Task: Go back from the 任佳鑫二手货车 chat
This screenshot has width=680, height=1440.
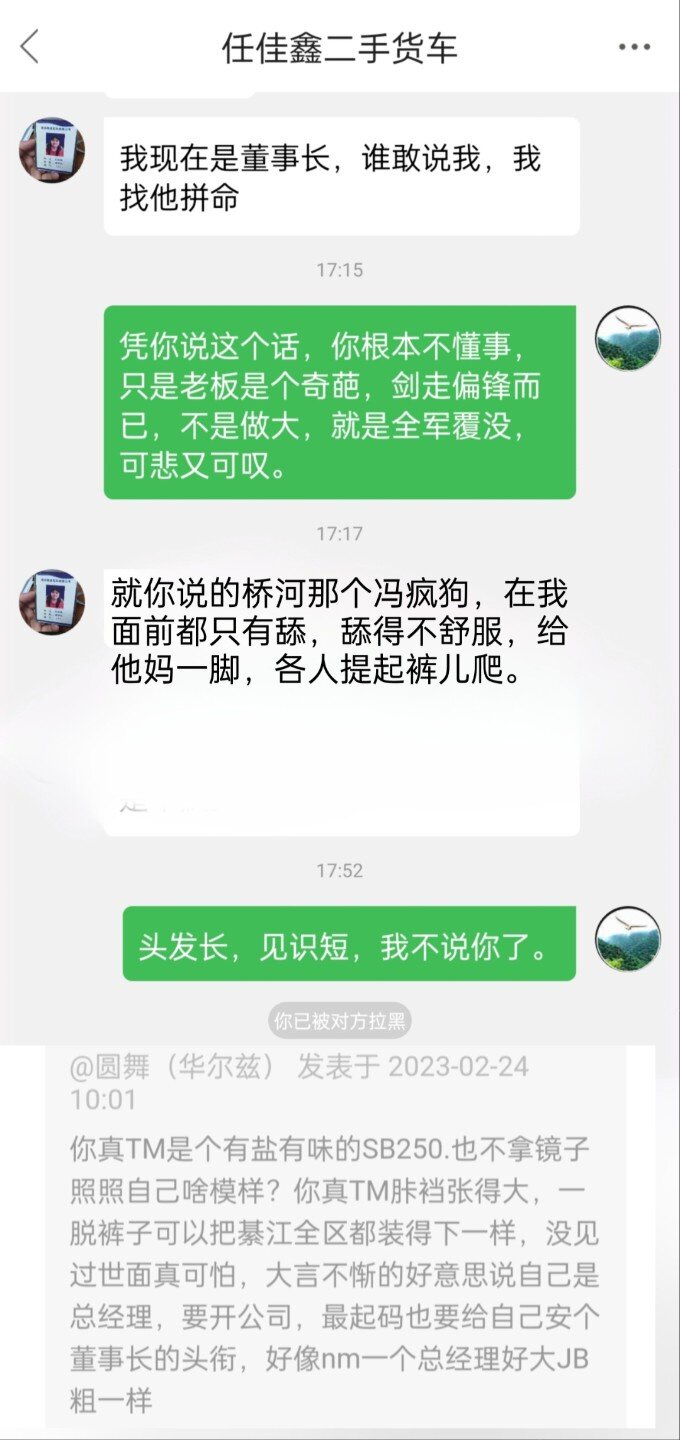Action: [x=30, y=47]
